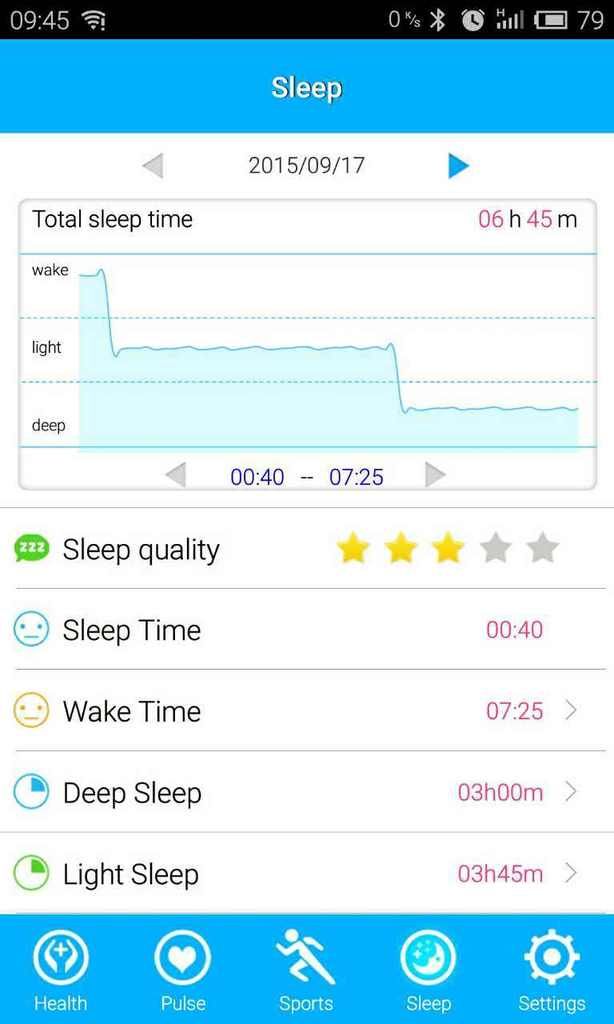Viewport: 614px width, 1024px height.
Task: Switch to the Health tab
Action: tap(60, 970)
